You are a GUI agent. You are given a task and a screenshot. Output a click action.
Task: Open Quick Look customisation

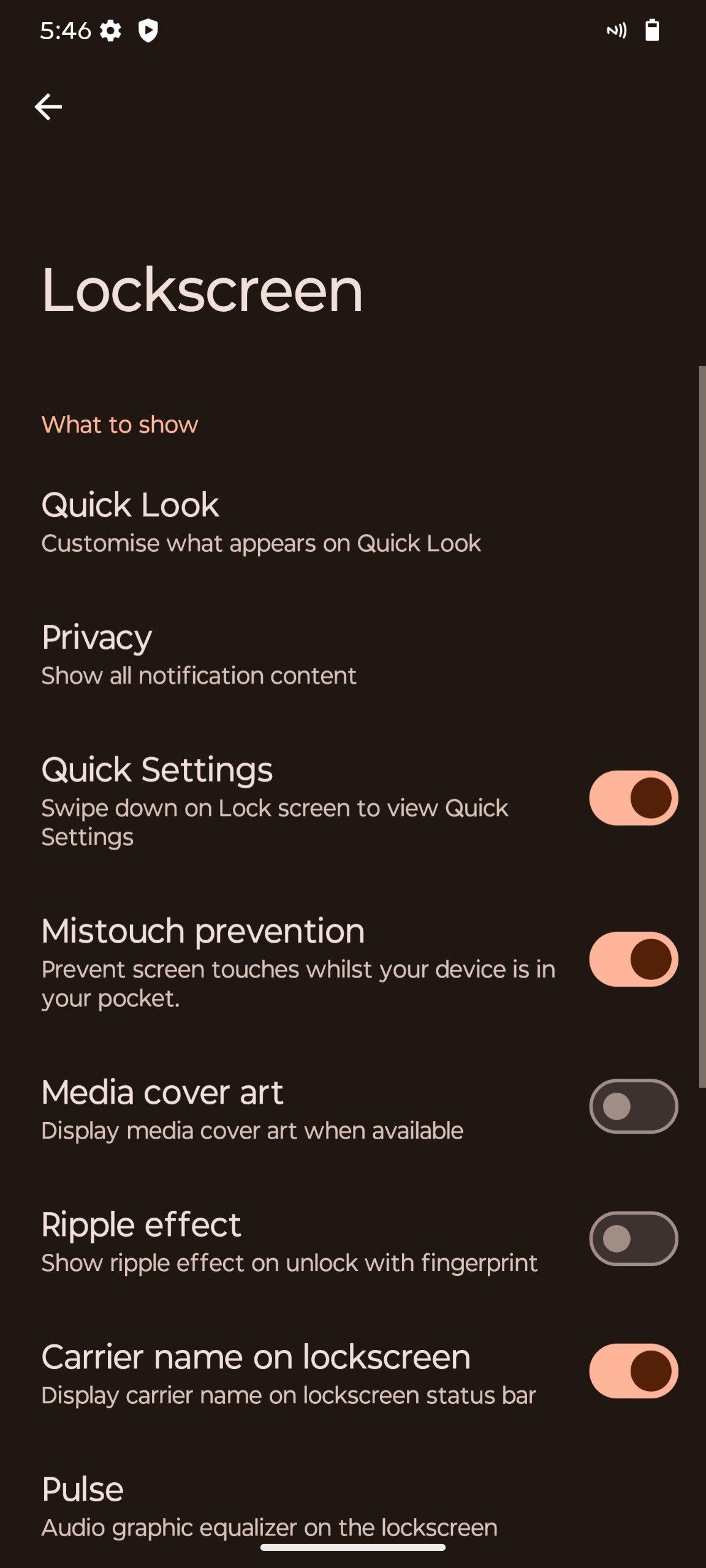261,522
